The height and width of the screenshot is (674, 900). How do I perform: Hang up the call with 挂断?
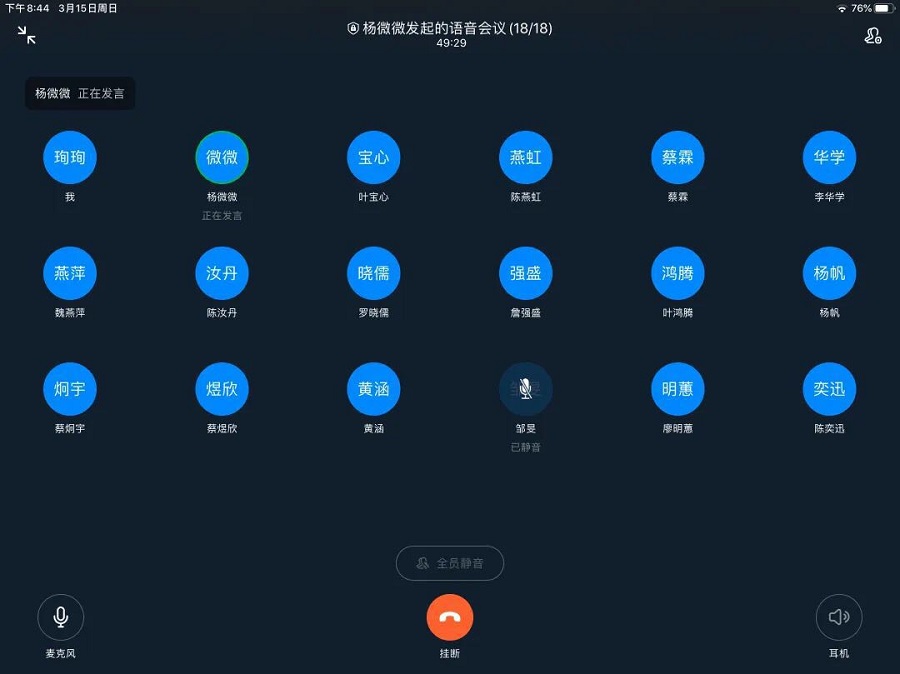coord(450,617)
